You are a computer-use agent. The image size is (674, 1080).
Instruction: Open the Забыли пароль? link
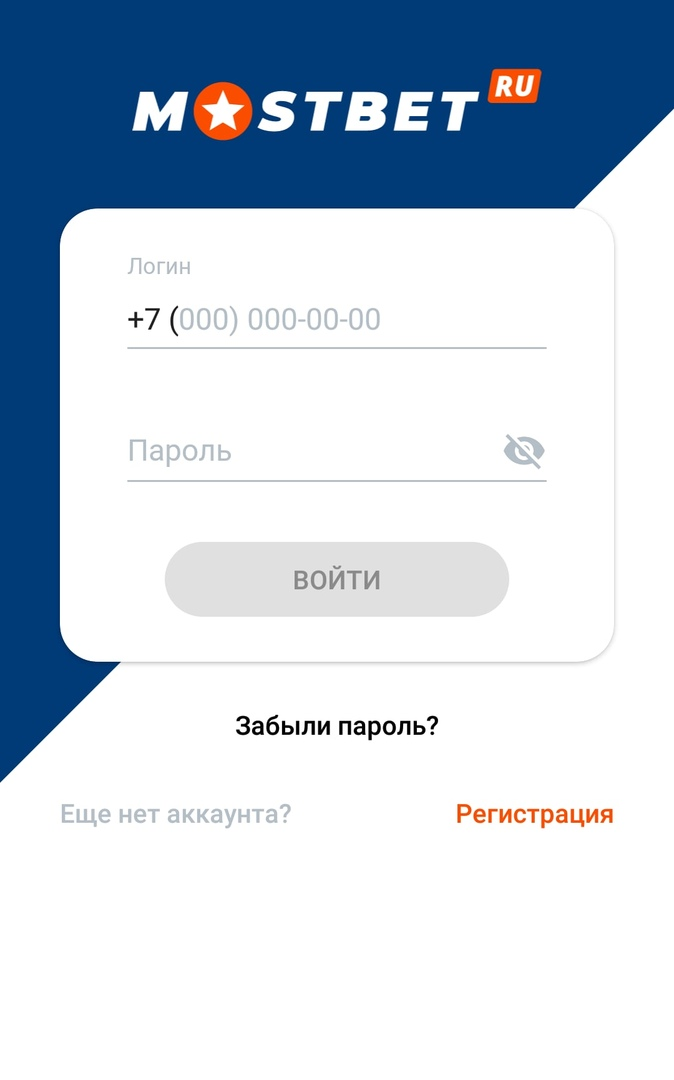click(337, 726)
